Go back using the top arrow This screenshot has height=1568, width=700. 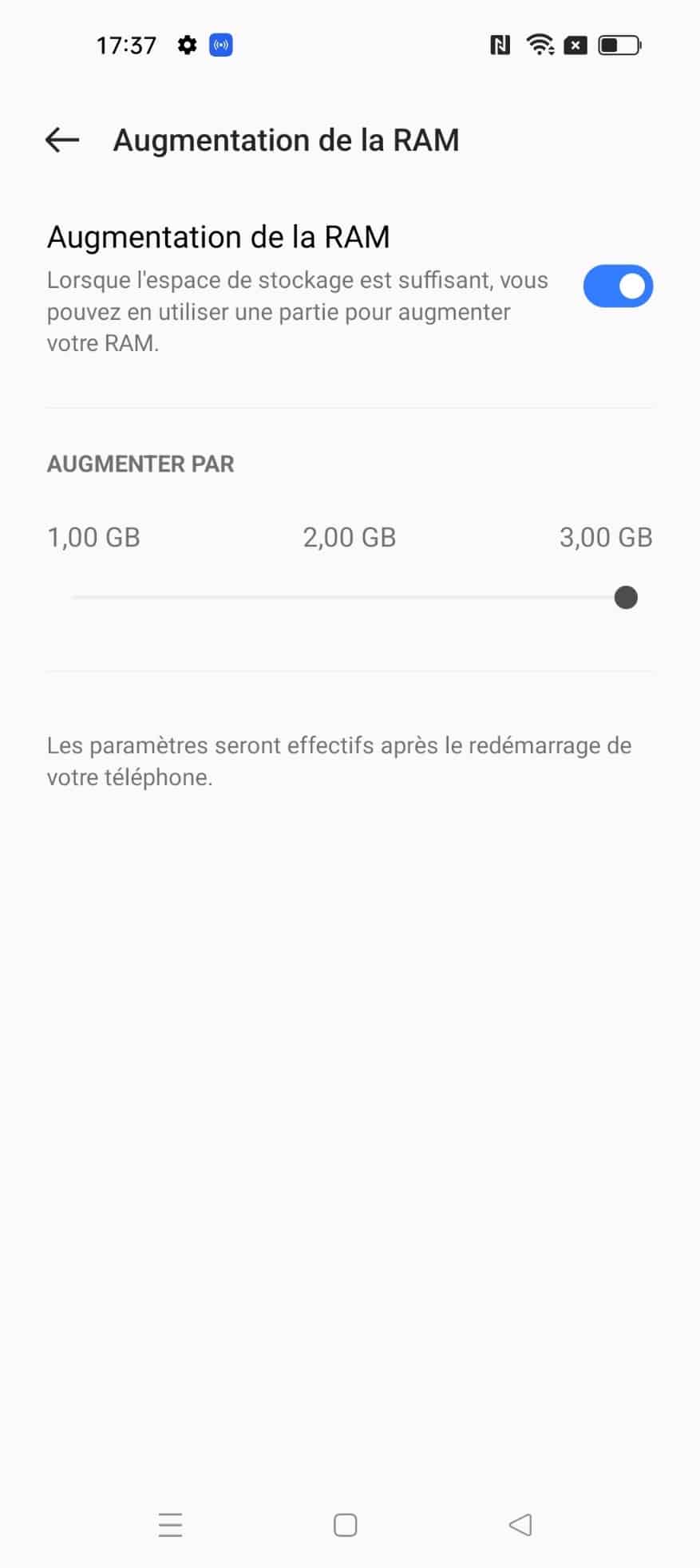62,140
